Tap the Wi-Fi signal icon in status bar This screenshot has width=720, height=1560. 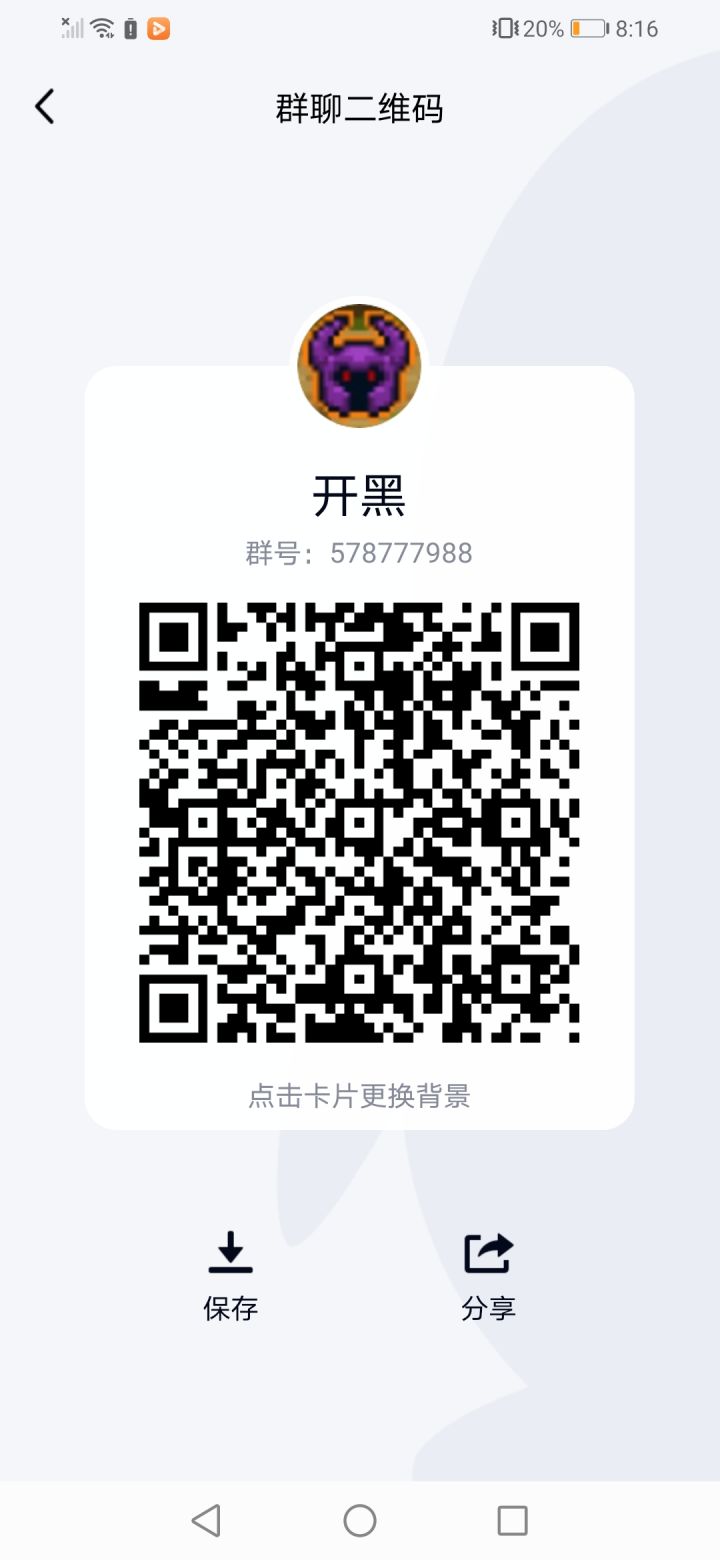[x=100, y=26]
